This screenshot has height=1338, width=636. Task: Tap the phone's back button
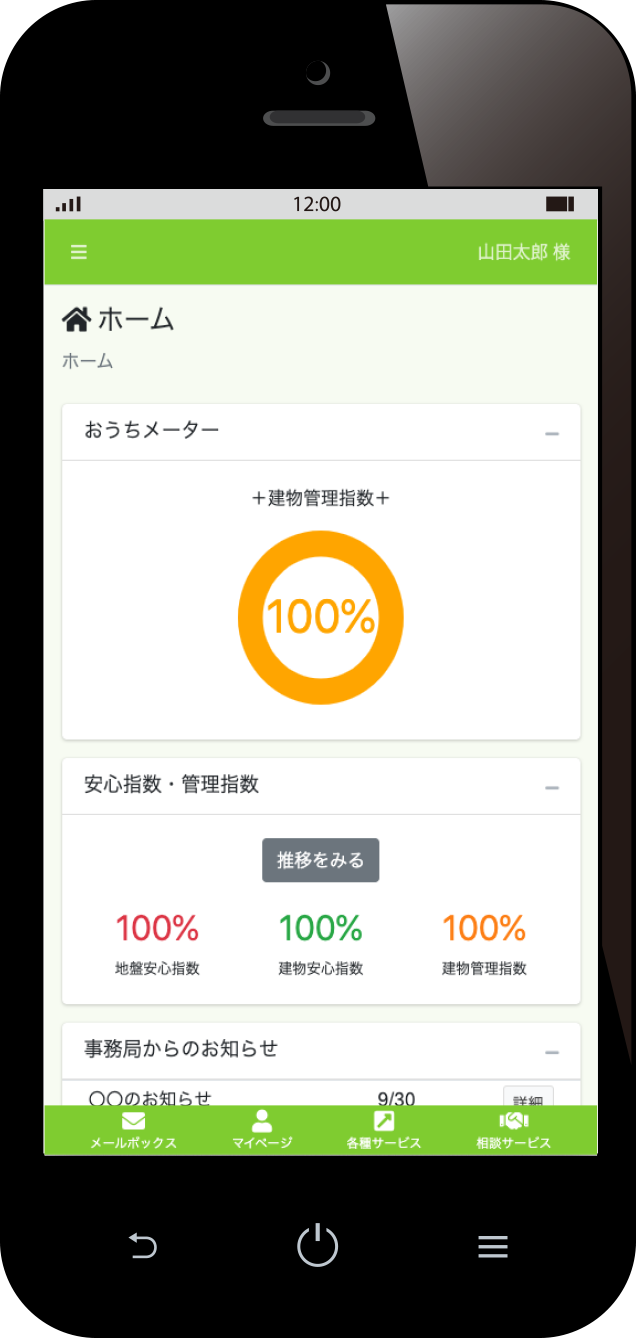point(143,1246)
